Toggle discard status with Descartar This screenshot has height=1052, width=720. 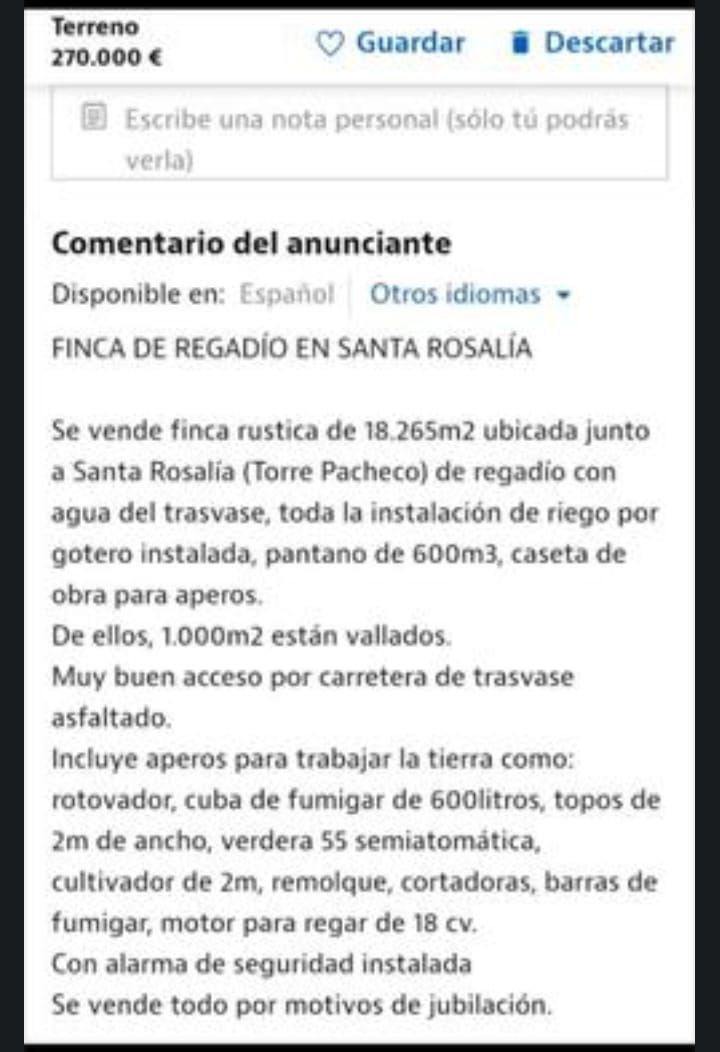tap(609, 43)
